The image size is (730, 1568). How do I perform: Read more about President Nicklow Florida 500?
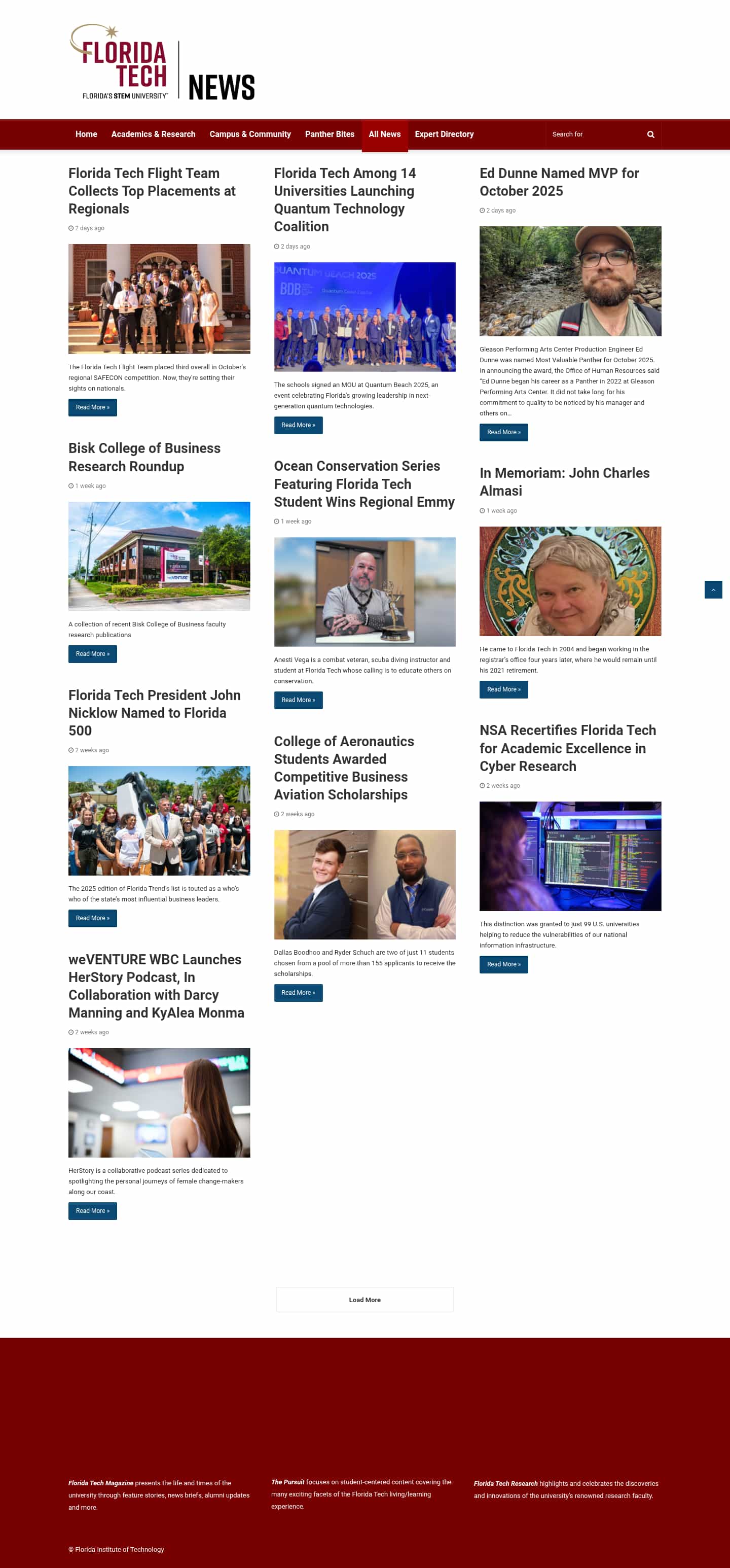92,919
